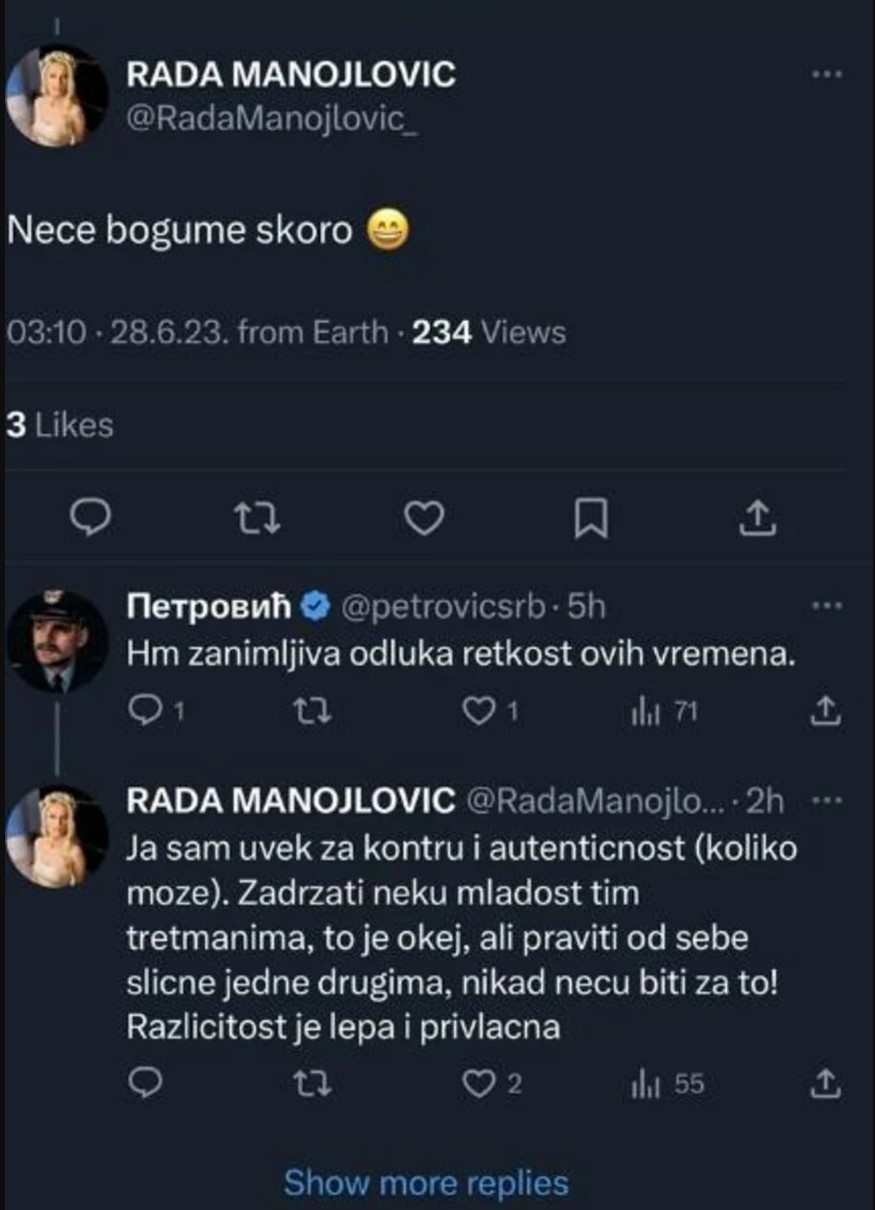The height and width of the screenshot is (1210, 875).
Task: Reply to Rada's main tweet
Action: pos(89,517)
